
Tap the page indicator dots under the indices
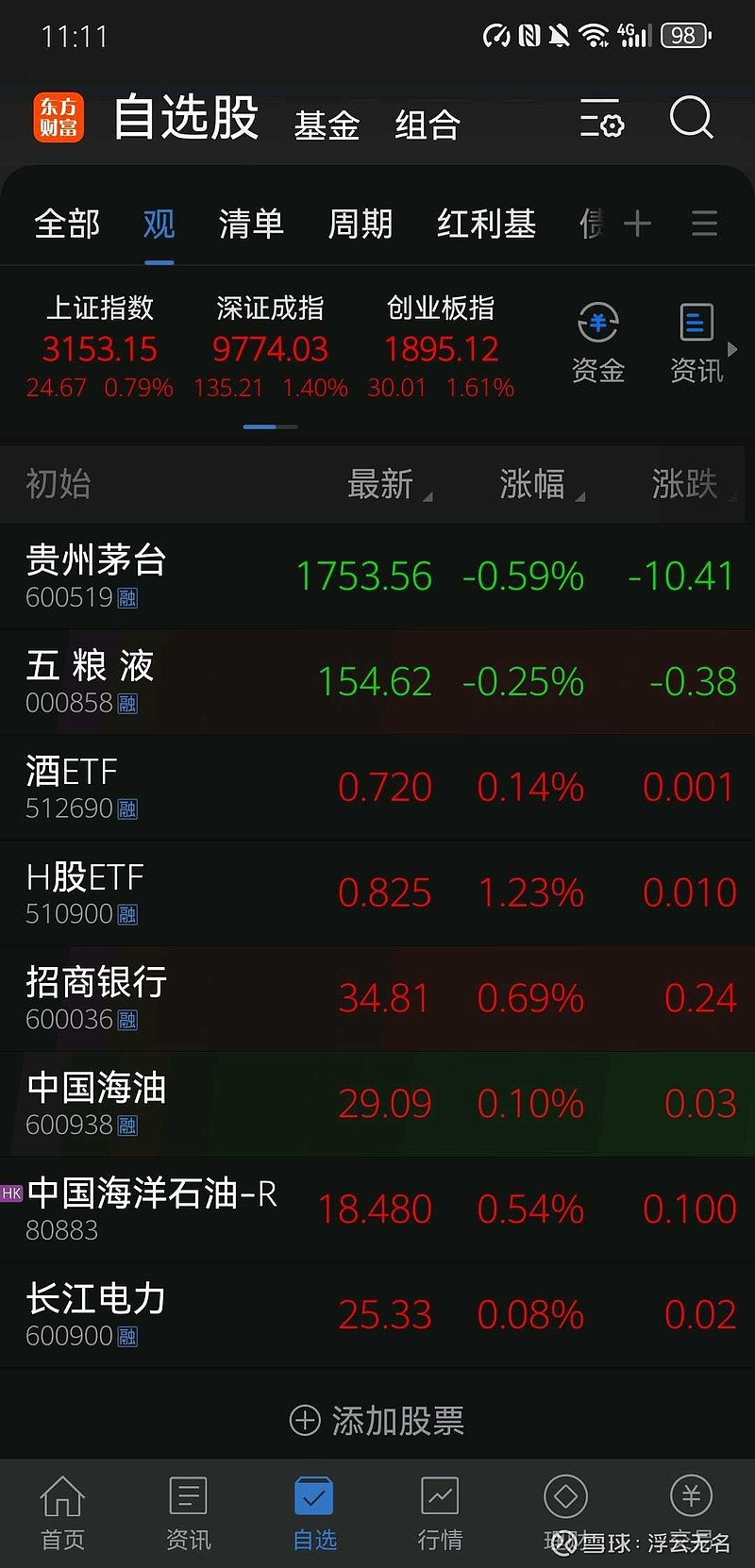tap(272, 426)
